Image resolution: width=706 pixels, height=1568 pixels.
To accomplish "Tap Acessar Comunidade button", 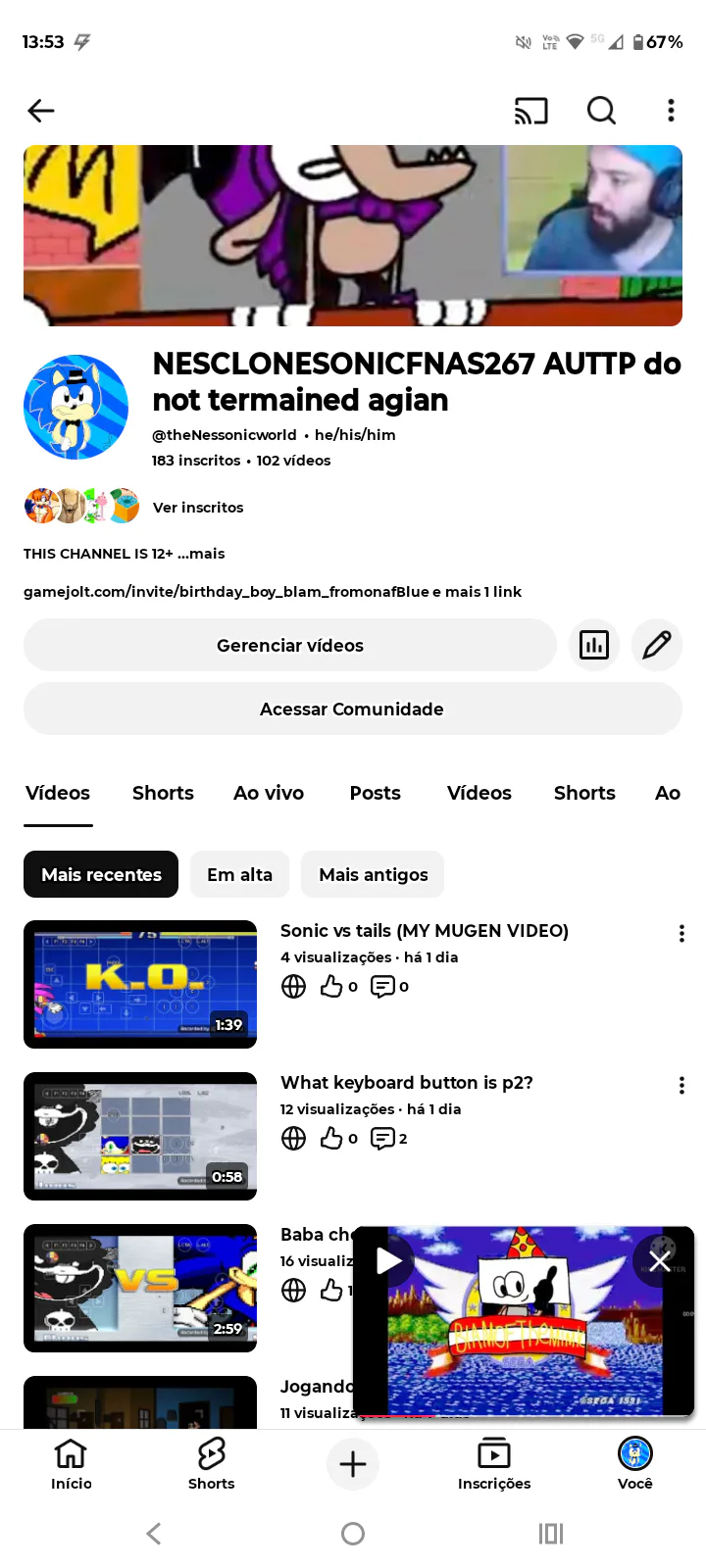I will tap(353, 709).
